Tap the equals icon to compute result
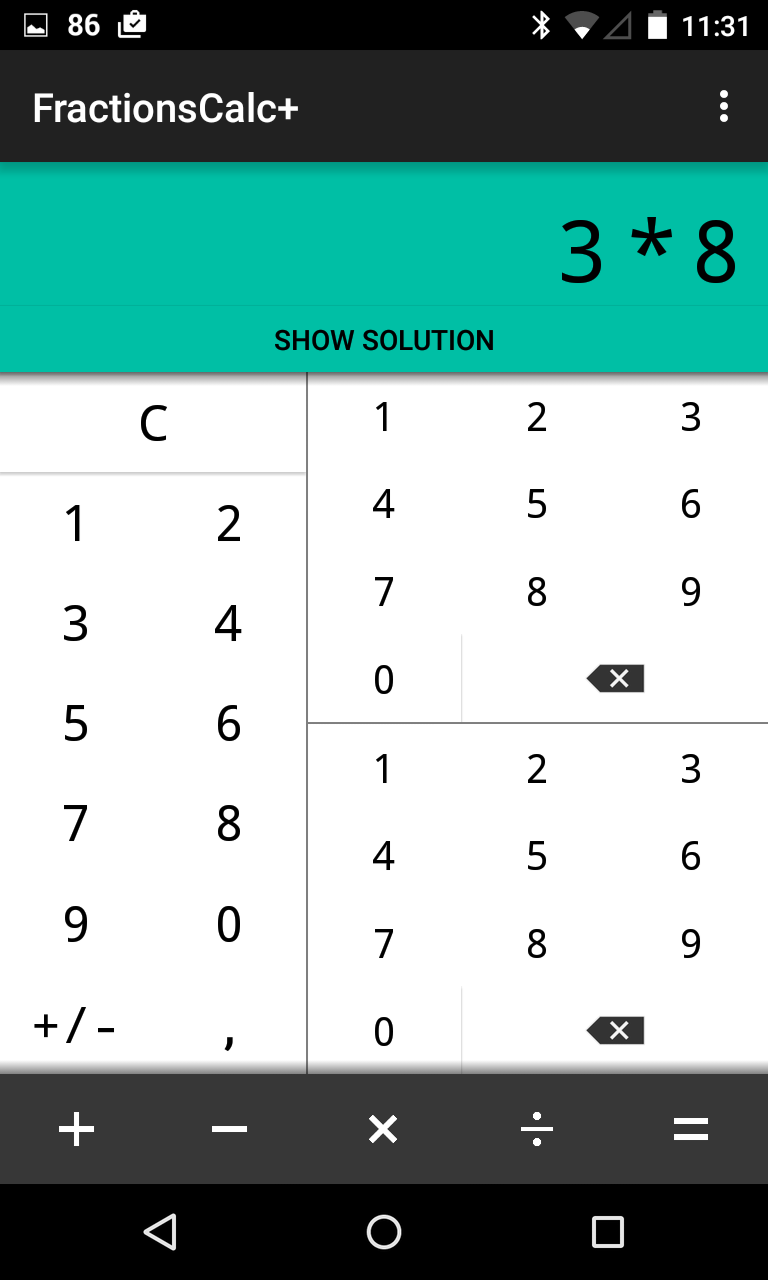The width and height of the screenshot is (768, 1280). point(690,1128)
